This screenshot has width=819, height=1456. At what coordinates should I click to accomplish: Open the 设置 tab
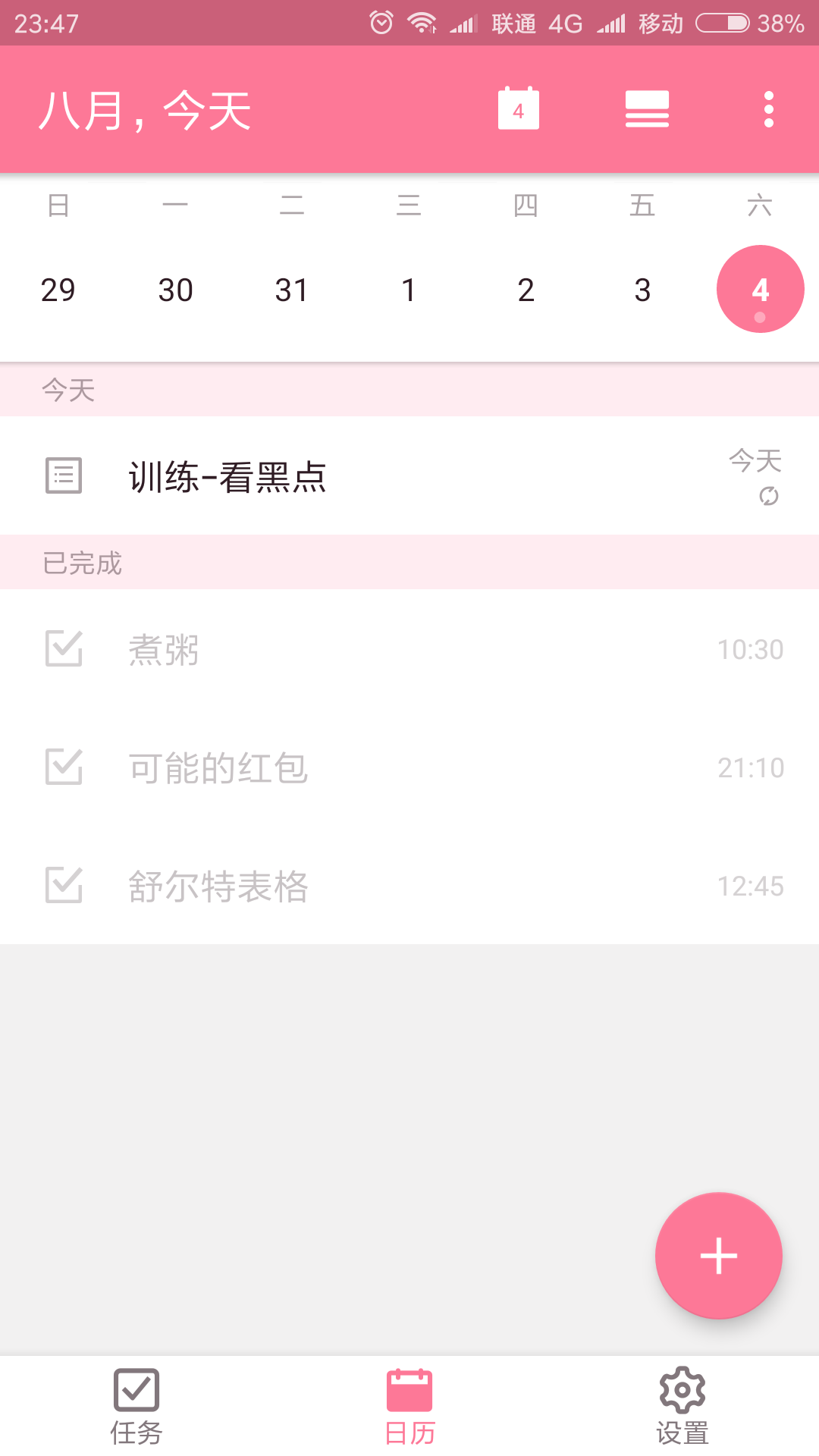682,1407
